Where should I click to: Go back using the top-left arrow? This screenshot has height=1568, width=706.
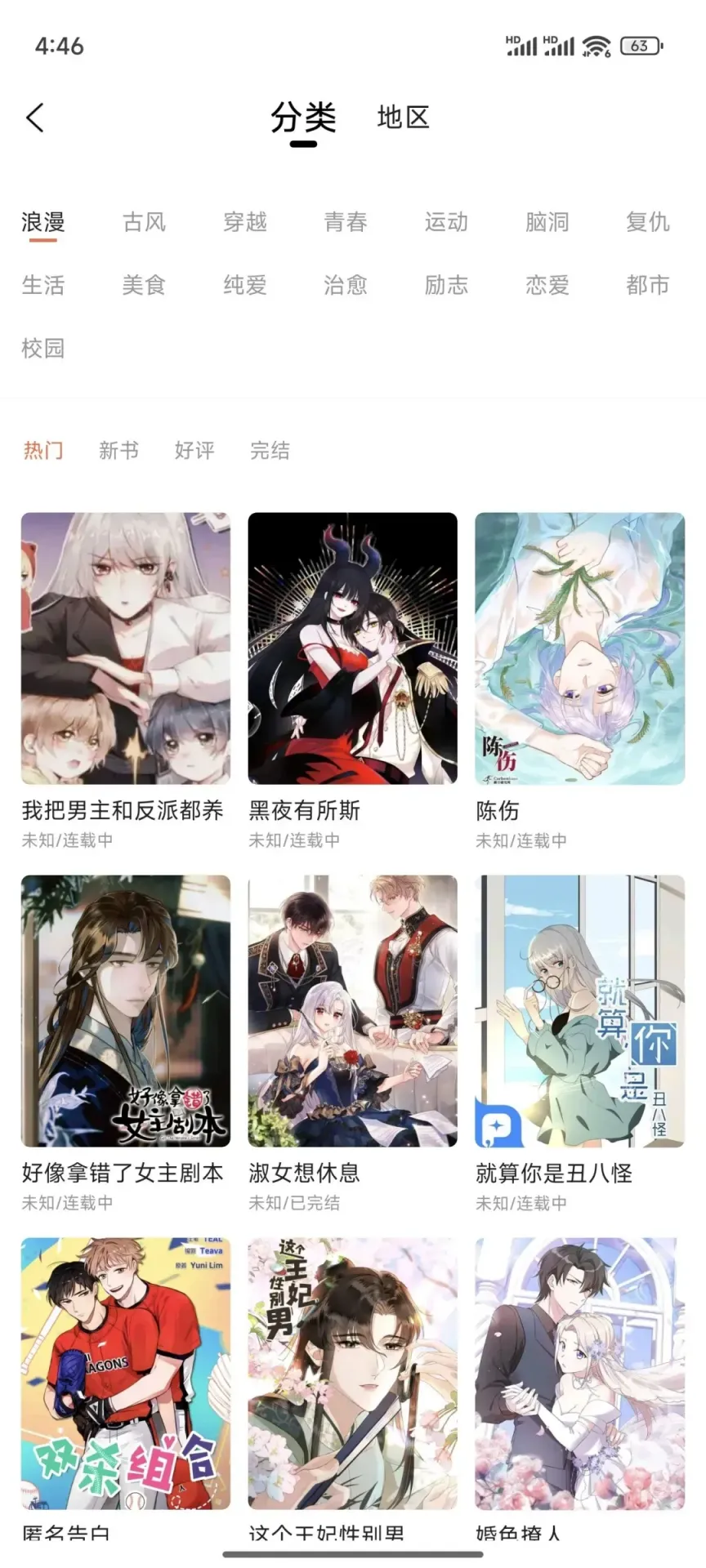pyautogui.click(x=35, y=118)
